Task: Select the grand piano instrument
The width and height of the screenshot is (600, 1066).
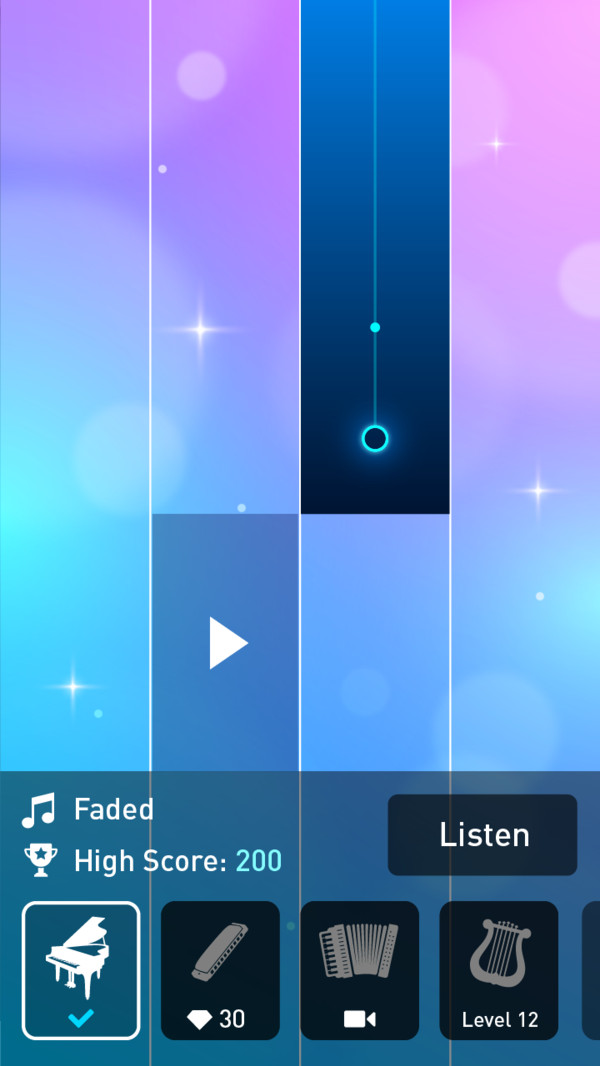Action: coord(81,969)
